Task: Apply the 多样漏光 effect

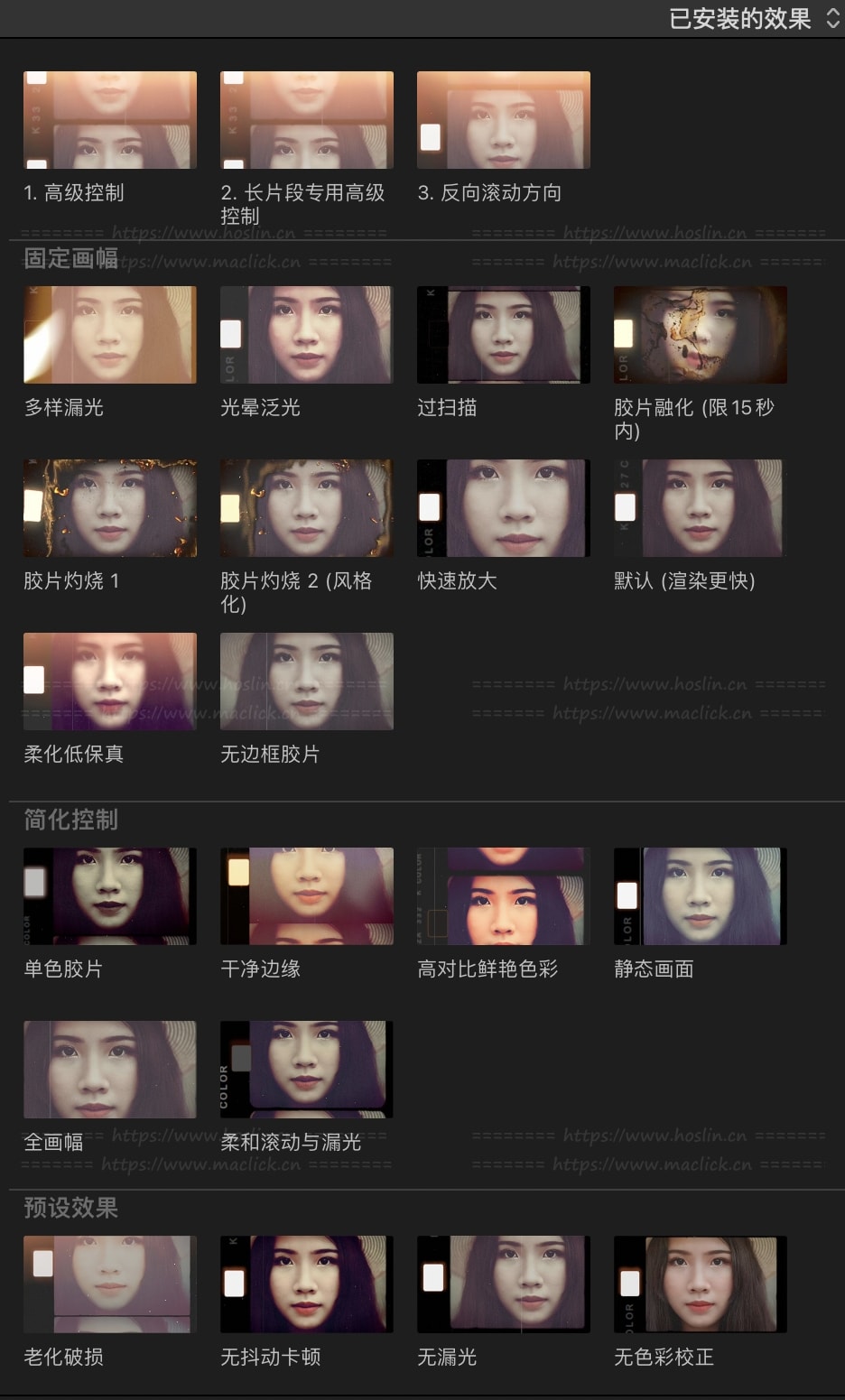Action: 110,335
